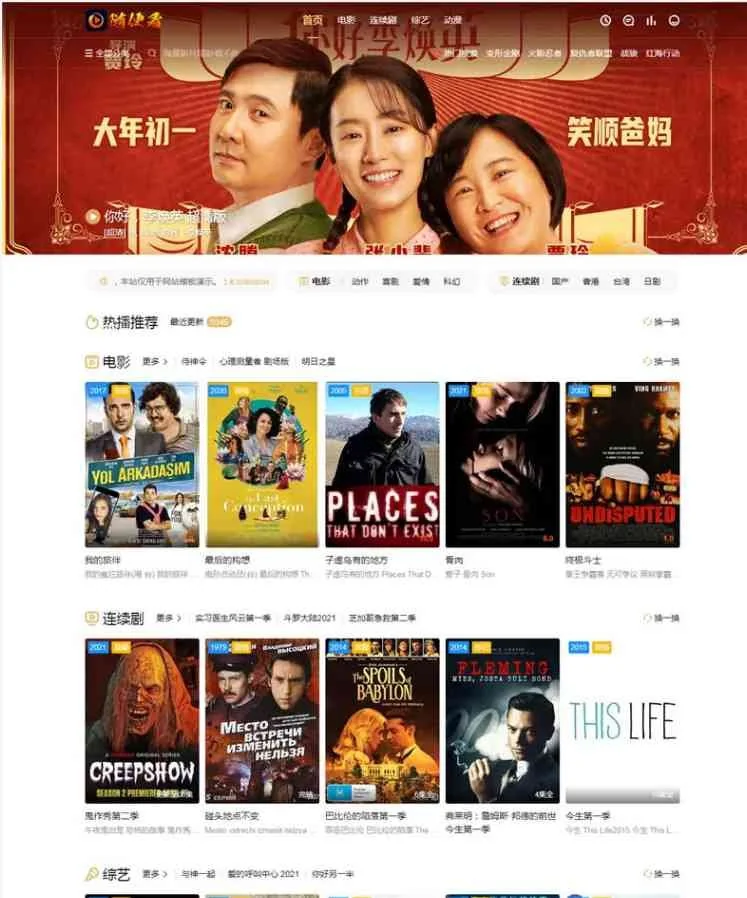Filter series by 香港 region
747x898 pixels.
point(591,282)
